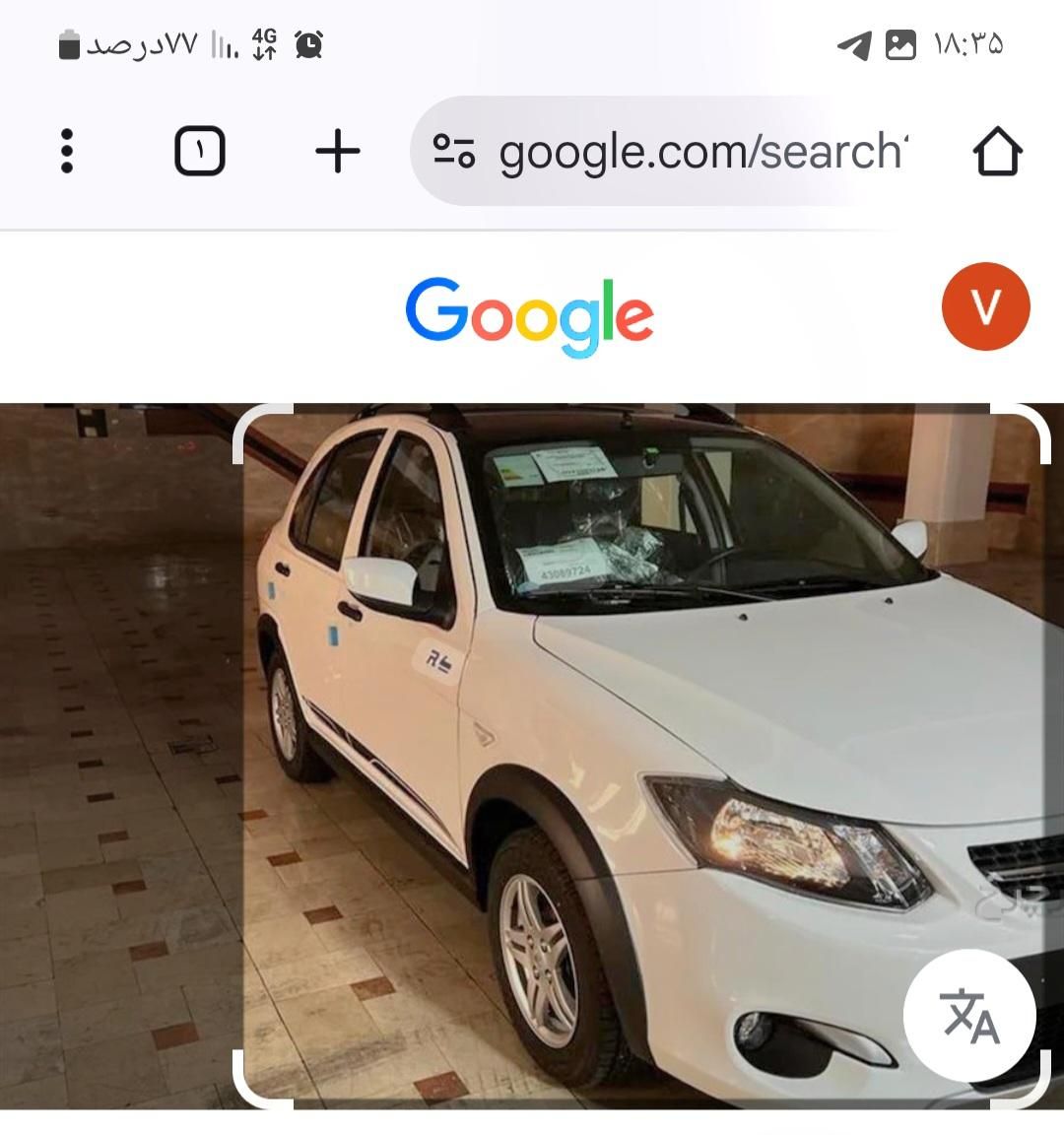Image resolution: width=1064 pixels, height=1135 pixels.
Task: Open the site settings icon in address bar
Action: coord(455,152)
